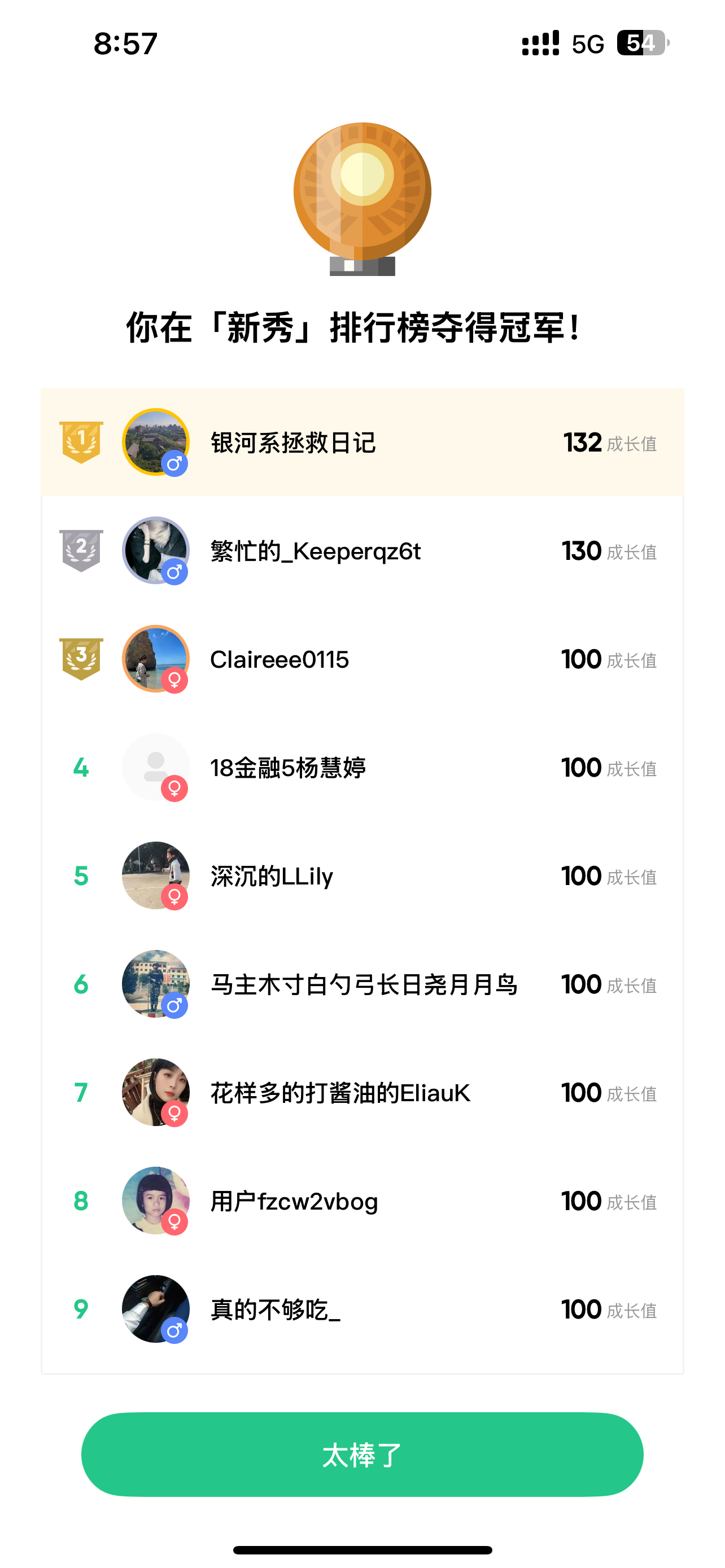Viewport: 725px width, 1568px height.
Task: View Claireee0115's profile row
Action: (362, 659)
